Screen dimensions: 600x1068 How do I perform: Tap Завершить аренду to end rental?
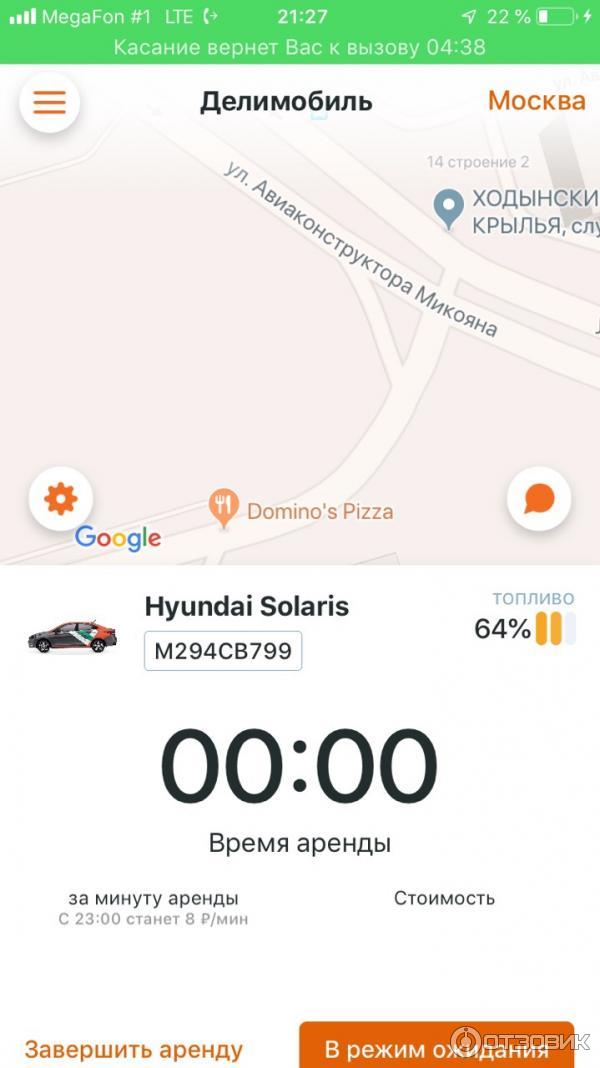(134, 1050)
